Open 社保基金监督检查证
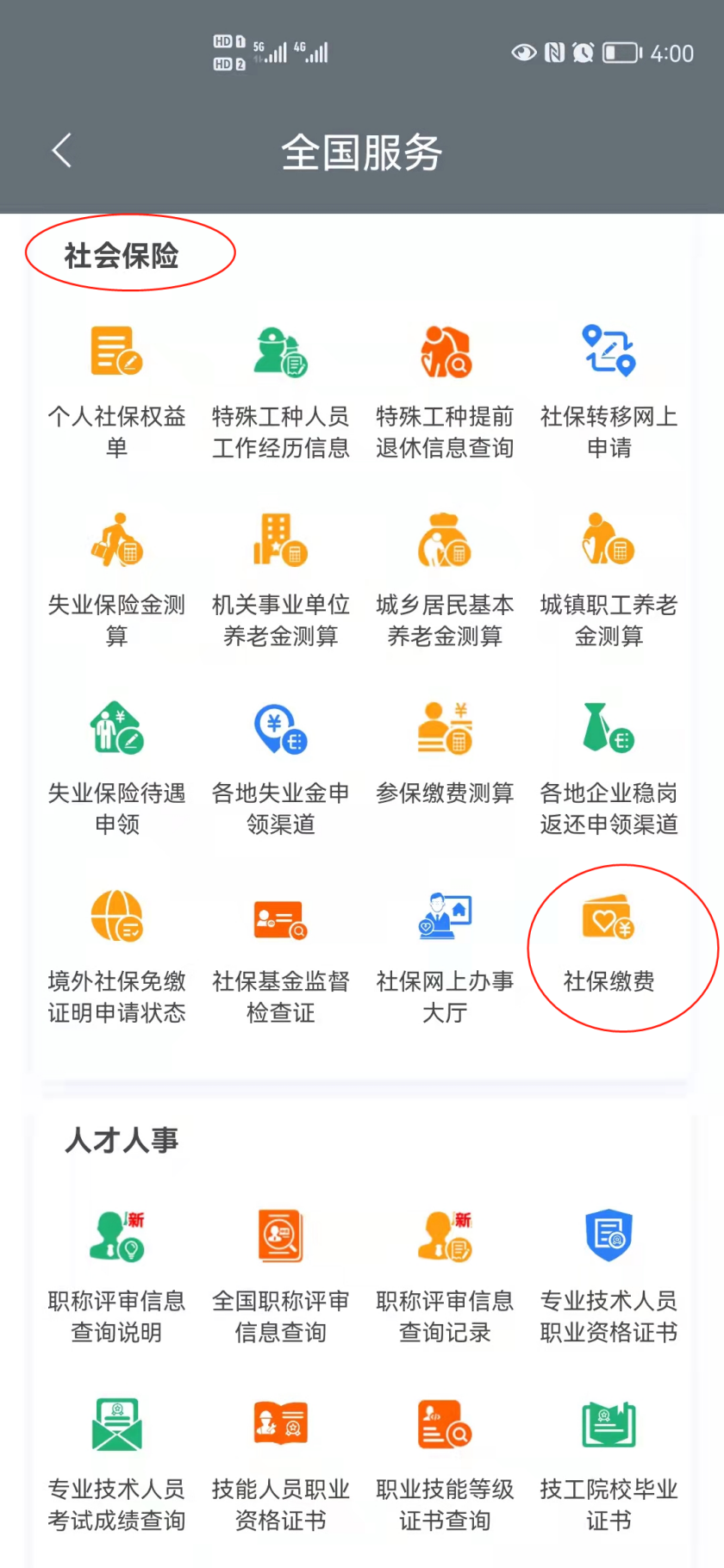 coord(281,957)
